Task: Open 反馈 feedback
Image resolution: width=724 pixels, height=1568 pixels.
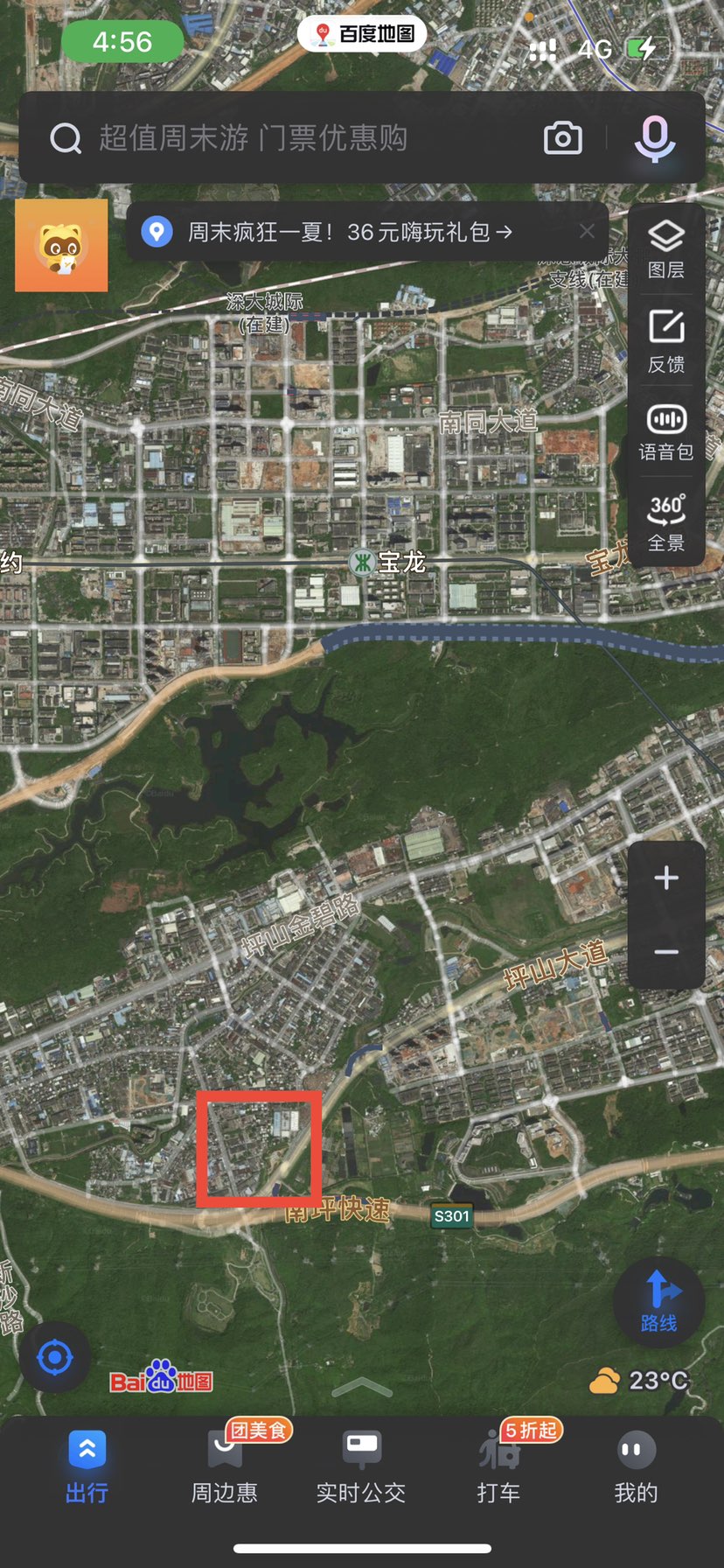Action: pyautogui.click(x=666, y=340)
